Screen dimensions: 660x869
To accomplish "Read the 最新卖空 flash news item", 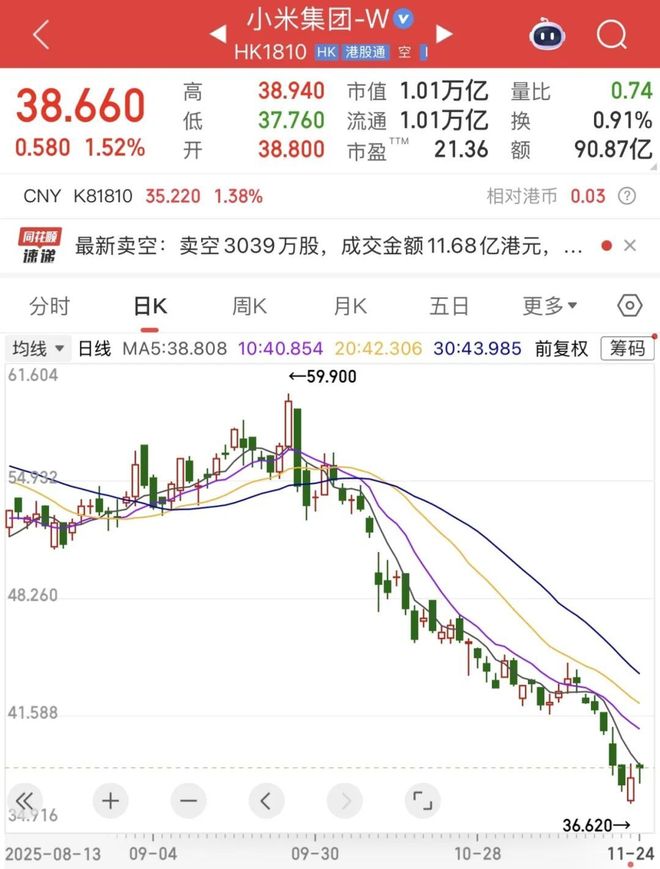I will tap(330, 245).
